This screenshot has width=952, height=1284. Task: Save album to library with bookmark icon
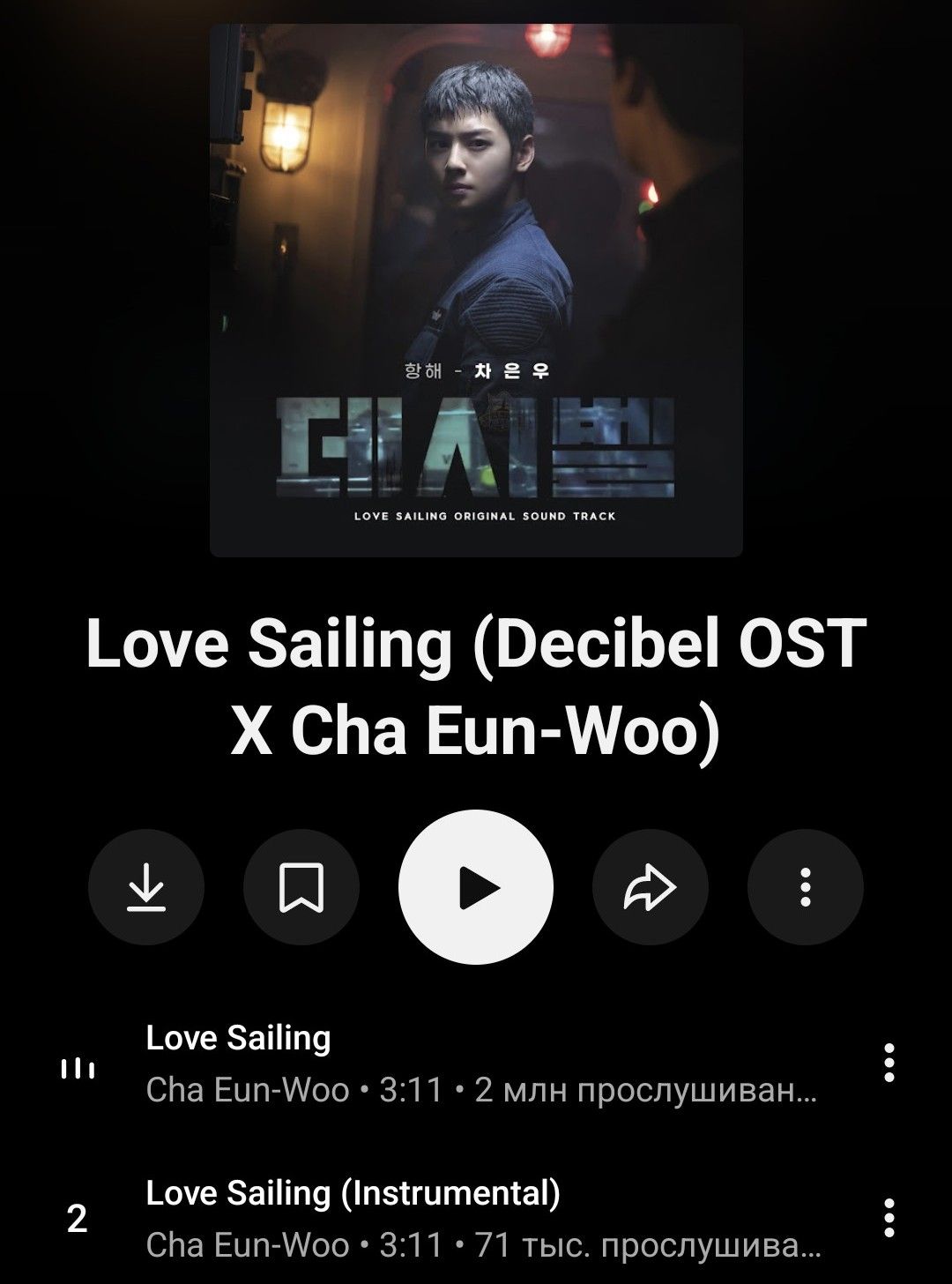tap(301, 887)
